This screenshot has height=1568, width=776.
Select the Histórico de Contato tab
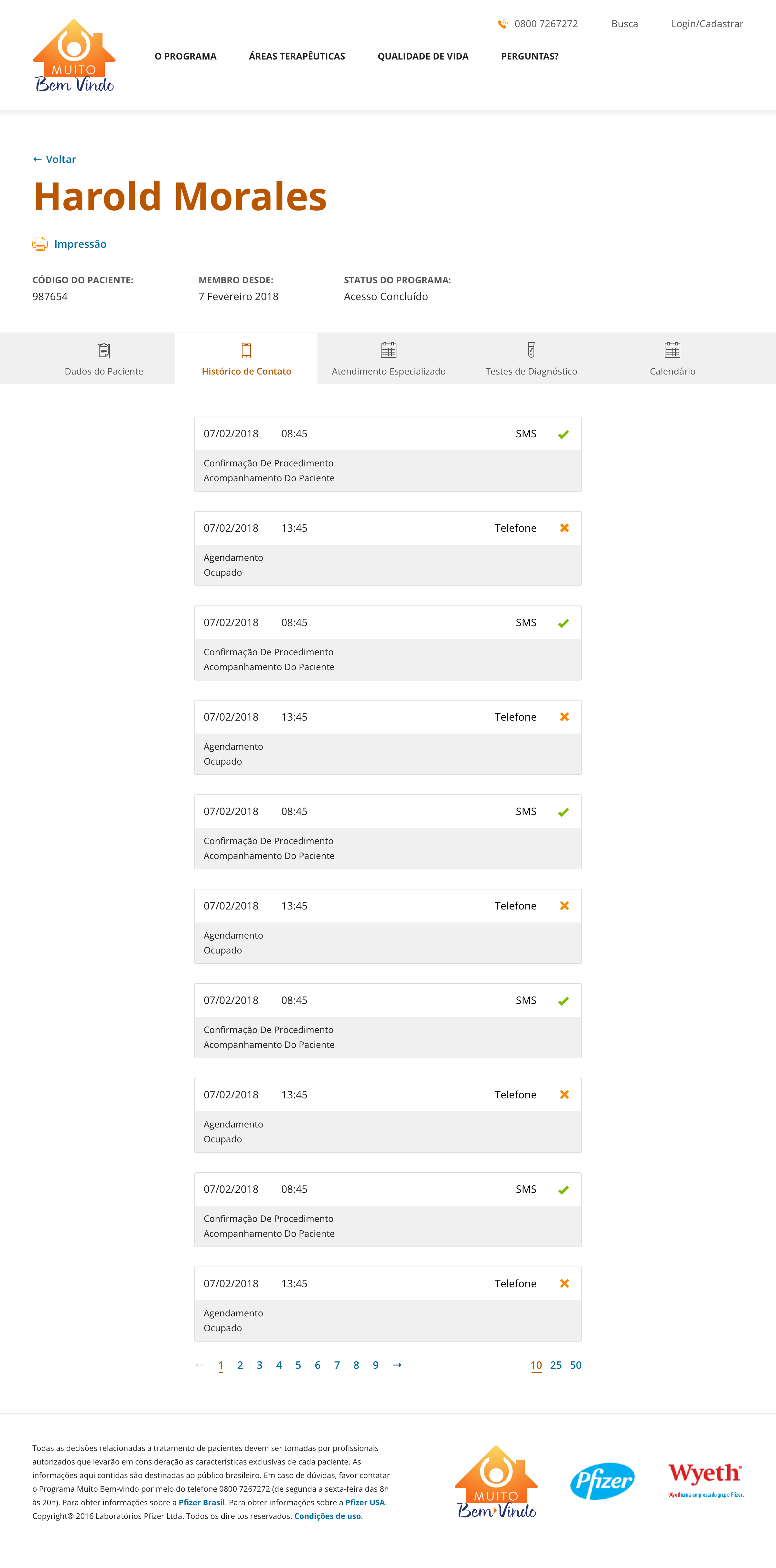click(x=246, y=359)
